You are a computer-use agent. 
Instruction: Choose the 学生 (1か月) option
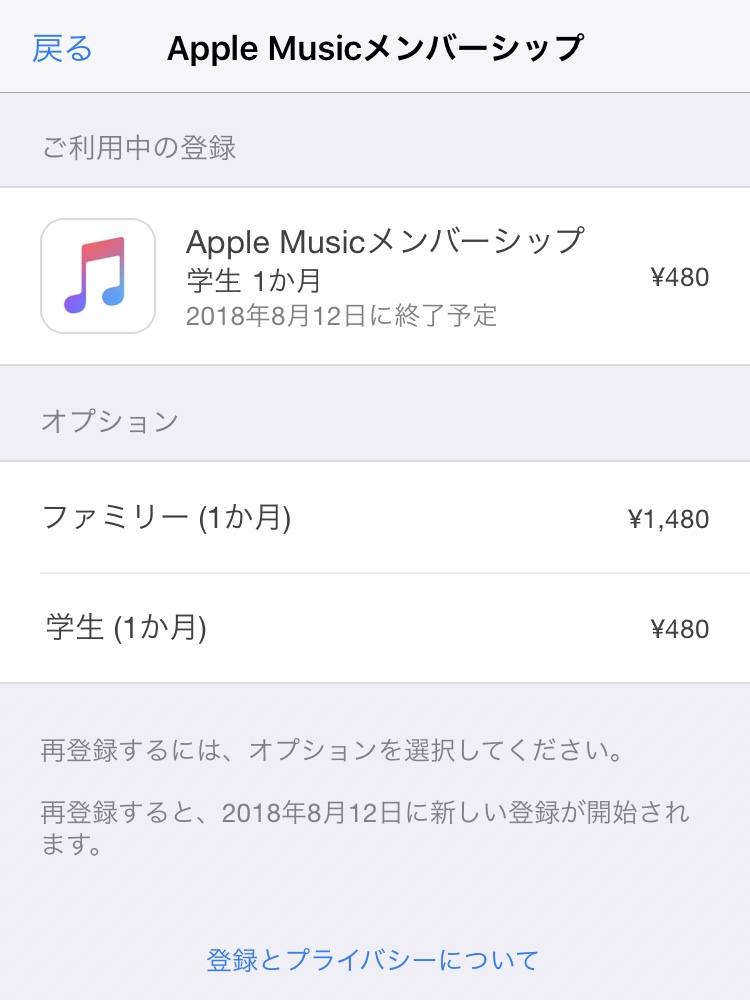click(374, 628)
